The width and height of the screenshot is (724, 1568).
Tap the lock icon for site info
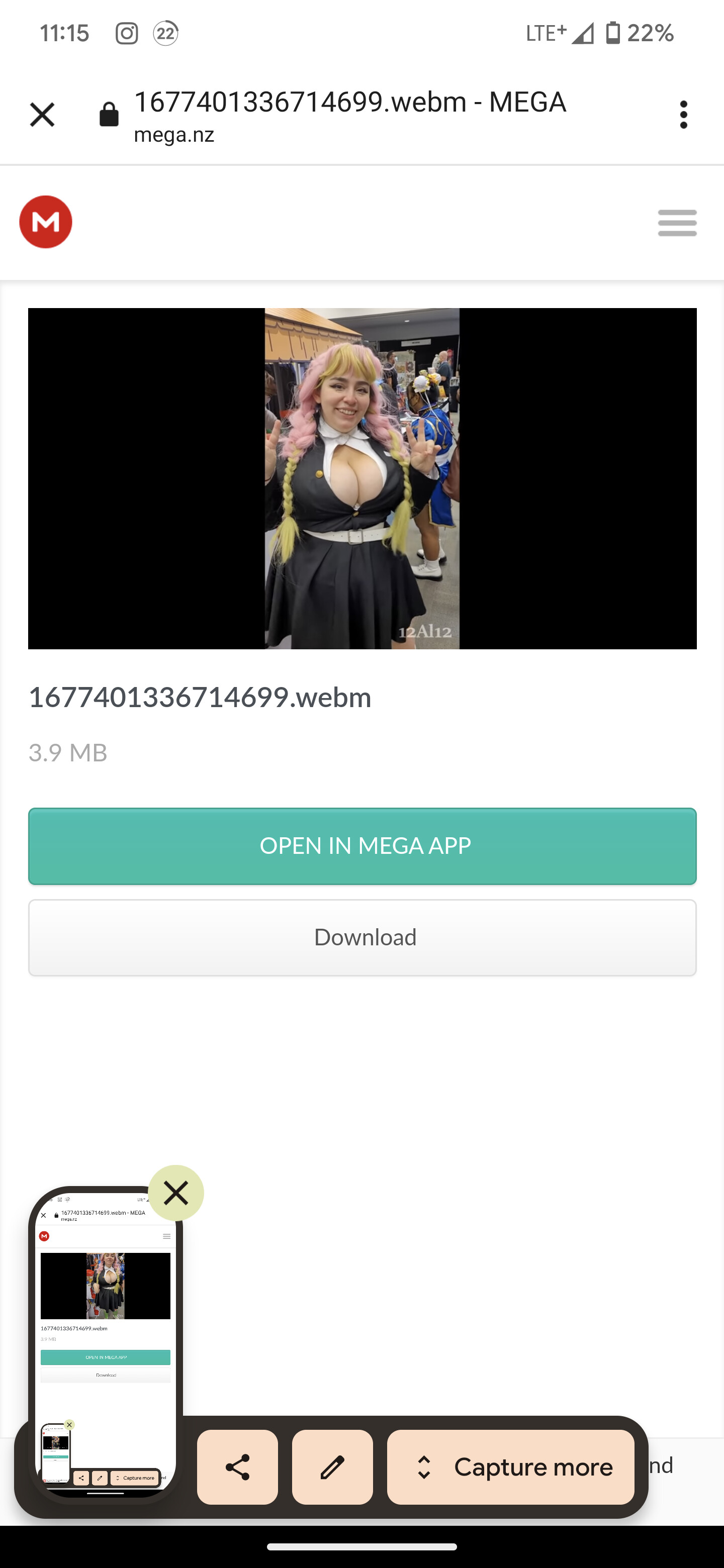pyautogui.click(x=109, y=115)
